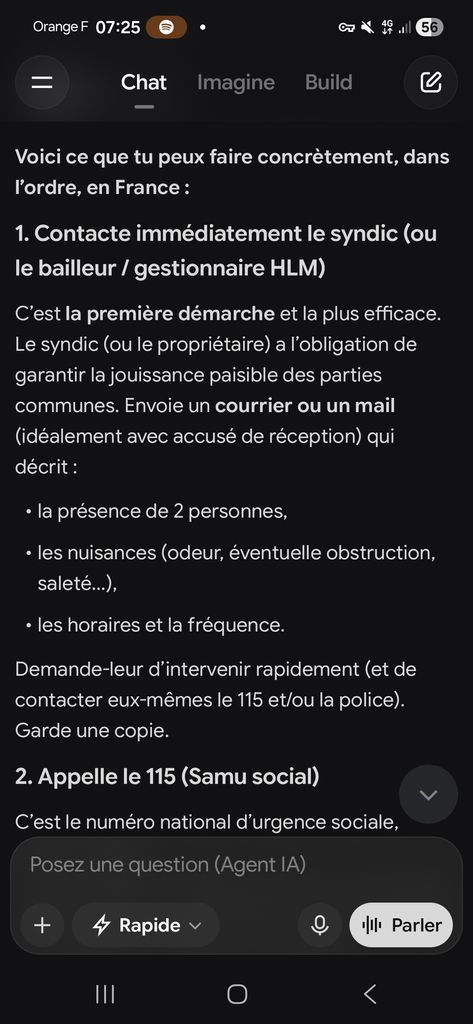Expand the Rapide mode dropdown
This screenshot has height=1024, width=473.
click(x=146, y=925)
